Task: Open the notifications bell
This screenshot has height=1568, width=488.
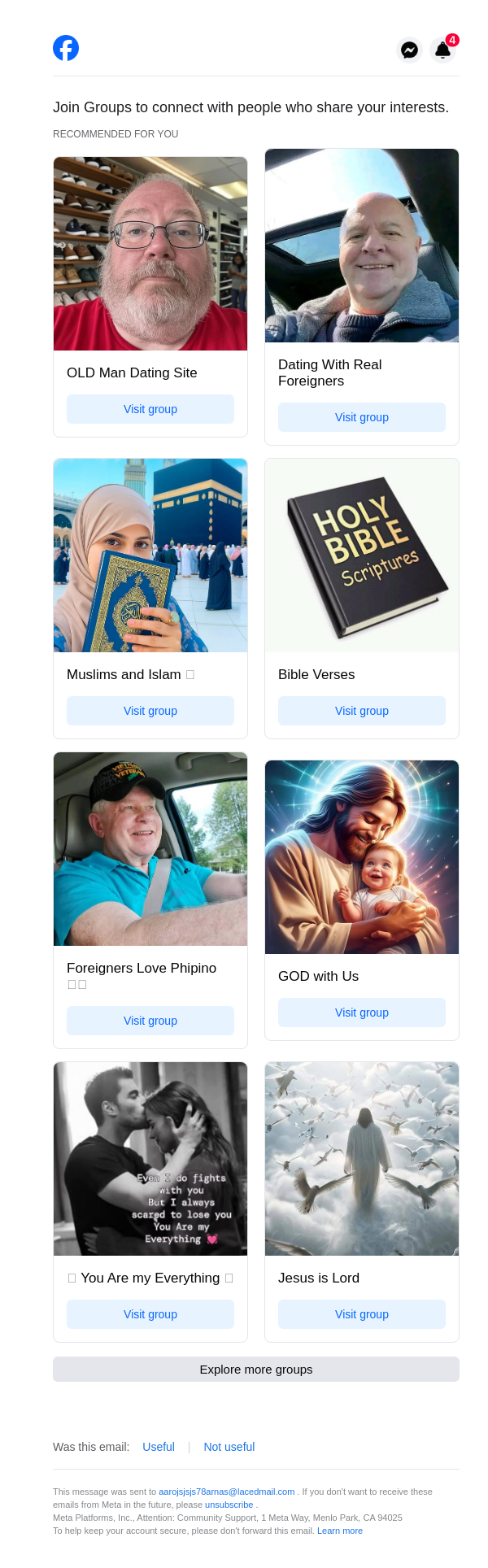Action: click(442, 50)
